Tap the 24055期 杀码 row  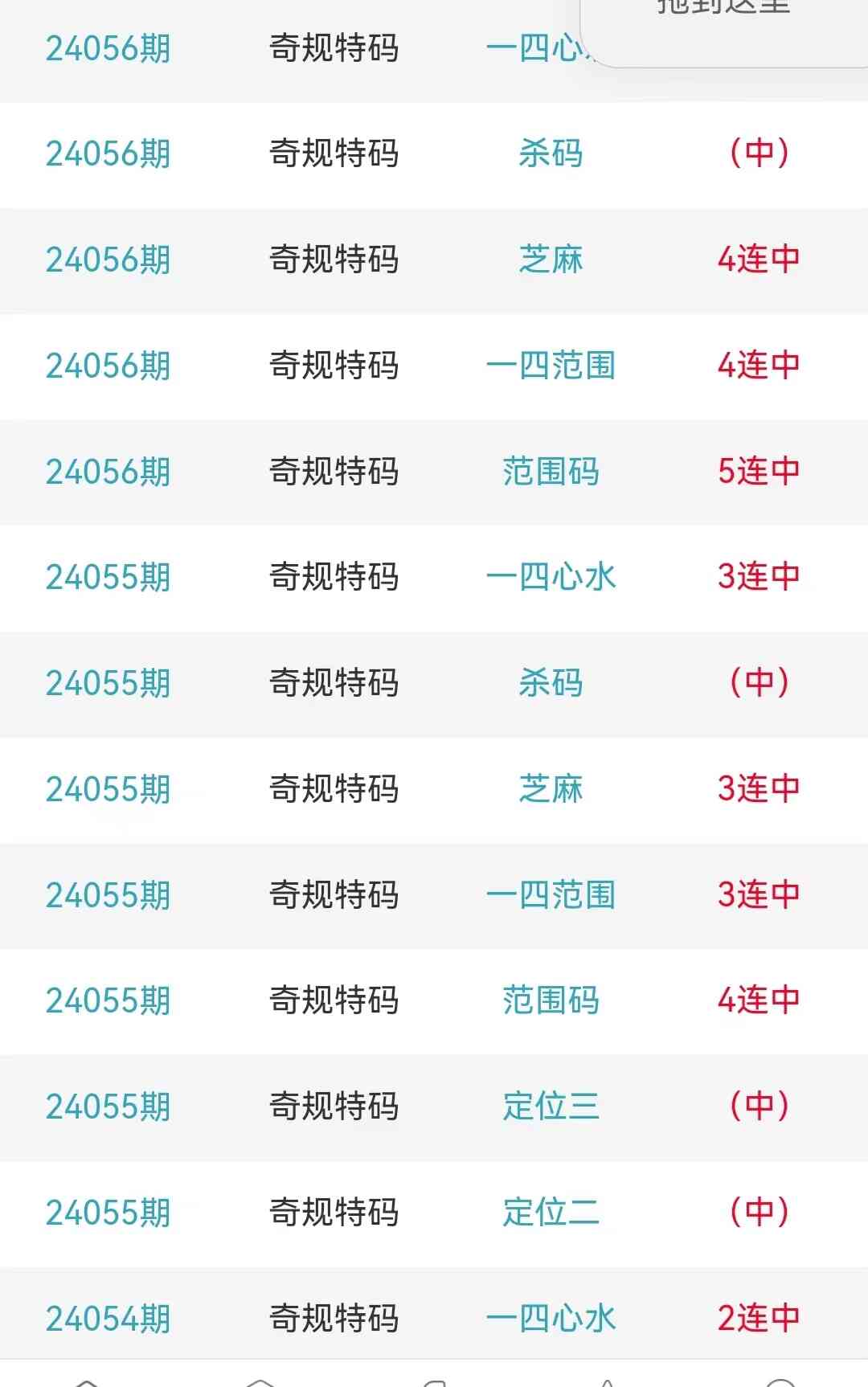[x=551, y=683]
